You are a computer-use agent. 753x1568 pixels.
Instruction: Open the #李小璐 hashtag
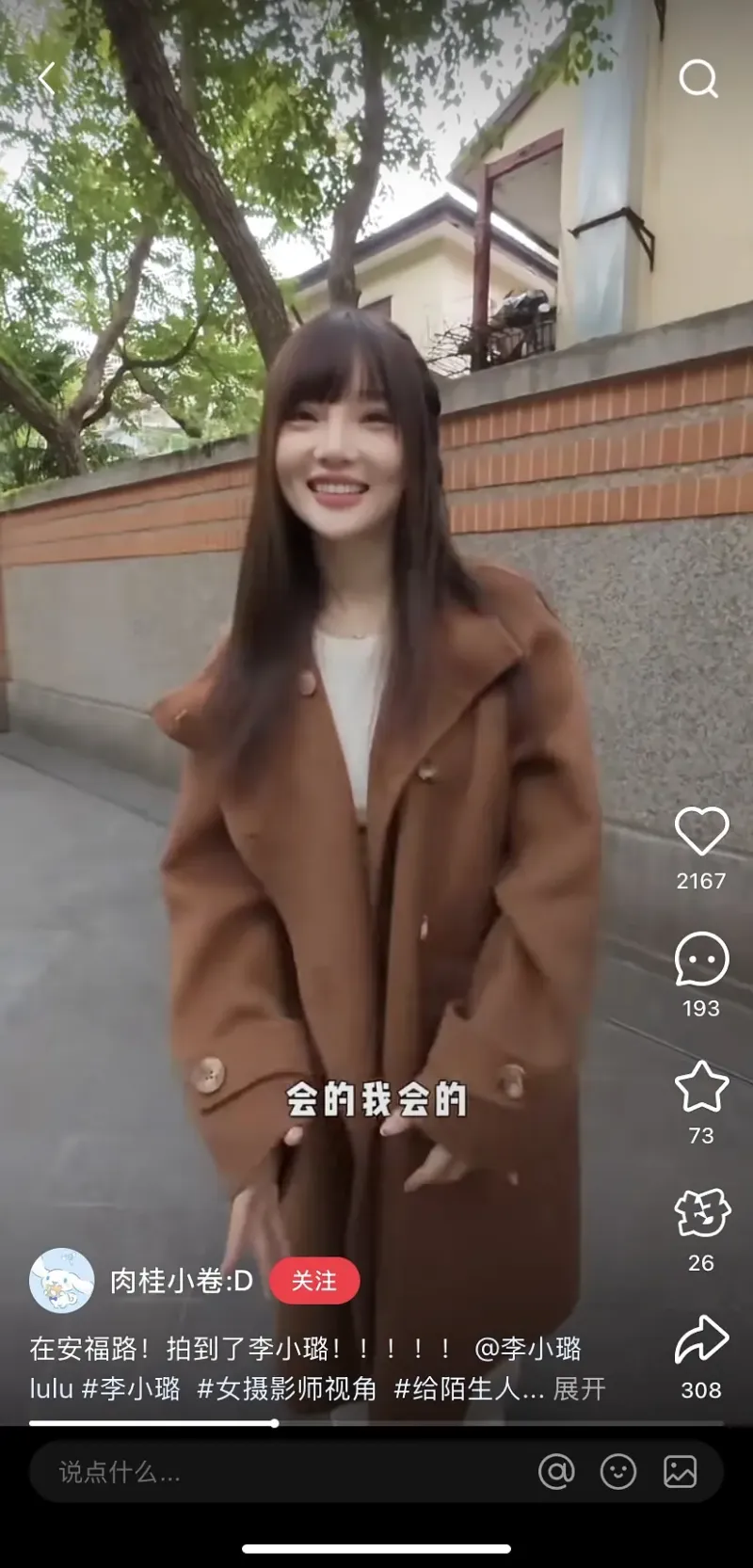point(131,1389)
